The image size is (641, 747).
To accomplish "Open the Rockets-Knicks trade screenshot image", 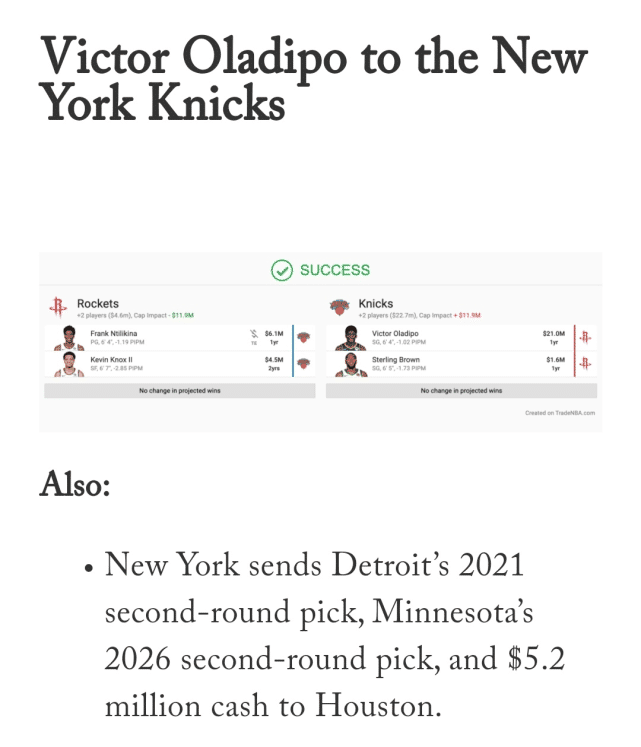I will click(x=320, y=341).
